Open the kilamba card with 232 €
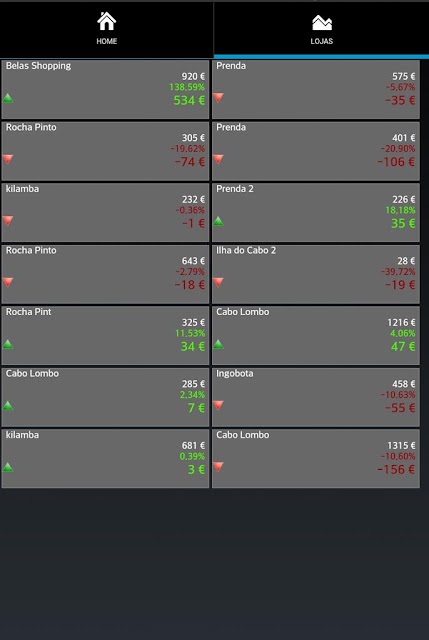Screen dimensions: 429x640 point(105,213)
